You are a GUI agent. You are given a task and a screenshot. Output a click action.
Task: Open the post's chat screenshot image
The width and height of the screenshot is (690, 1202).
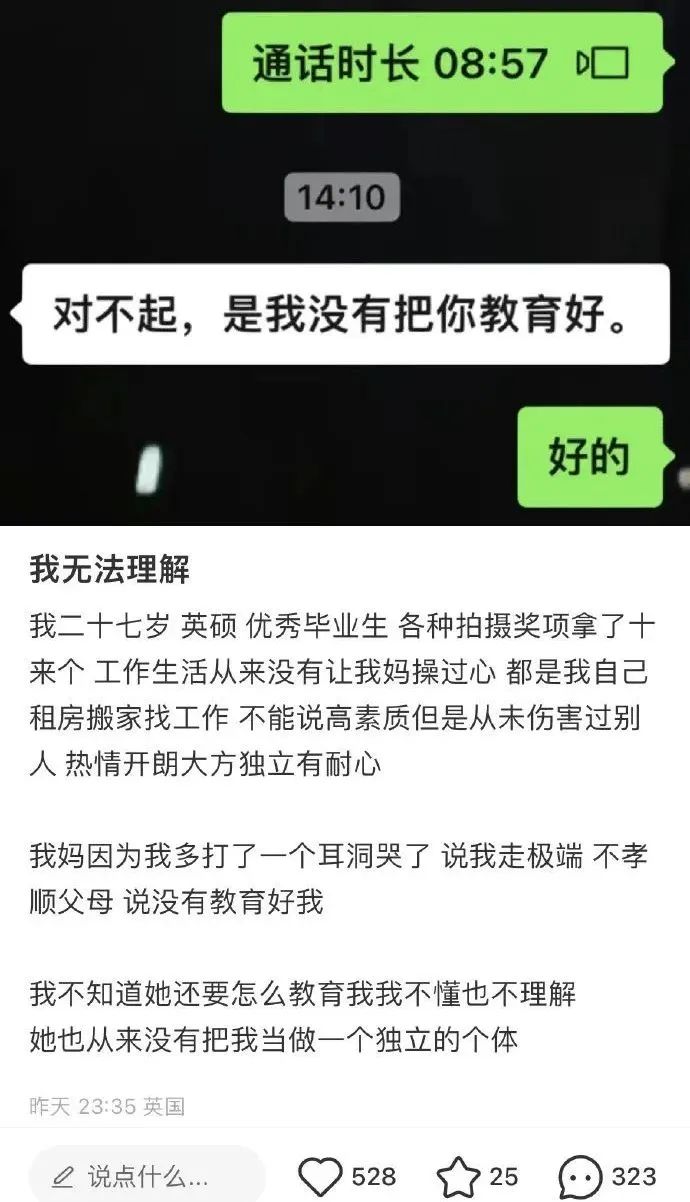point(345,262)
